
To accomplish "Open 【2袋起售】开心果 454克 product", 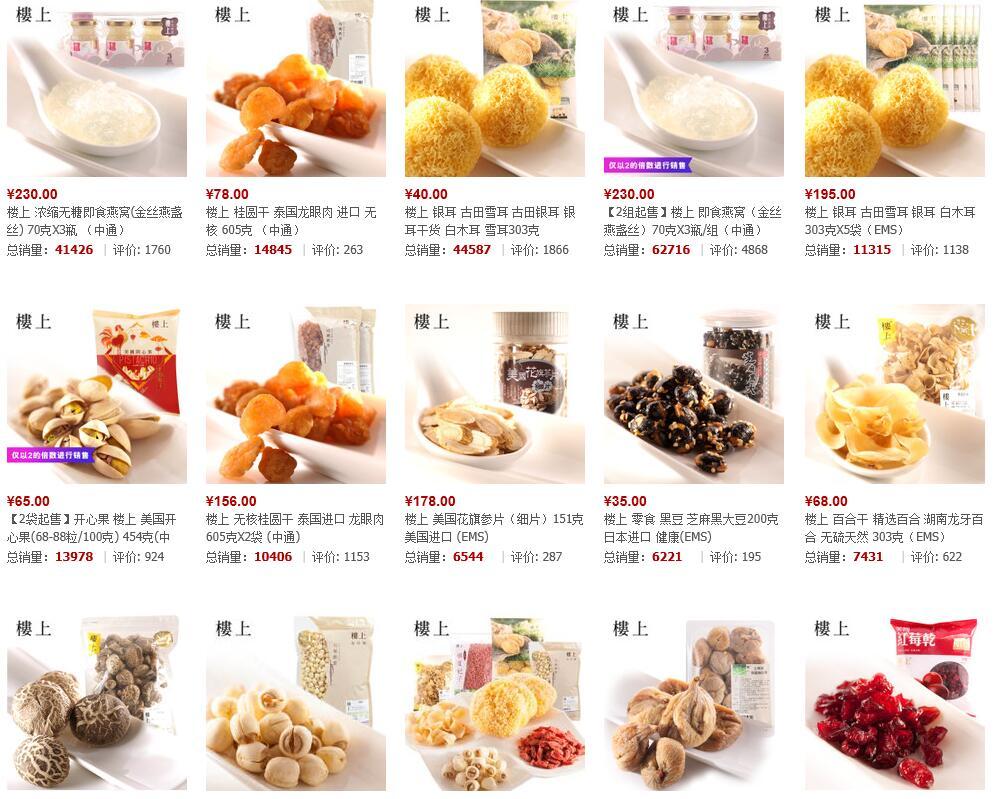I will point(96,395).
